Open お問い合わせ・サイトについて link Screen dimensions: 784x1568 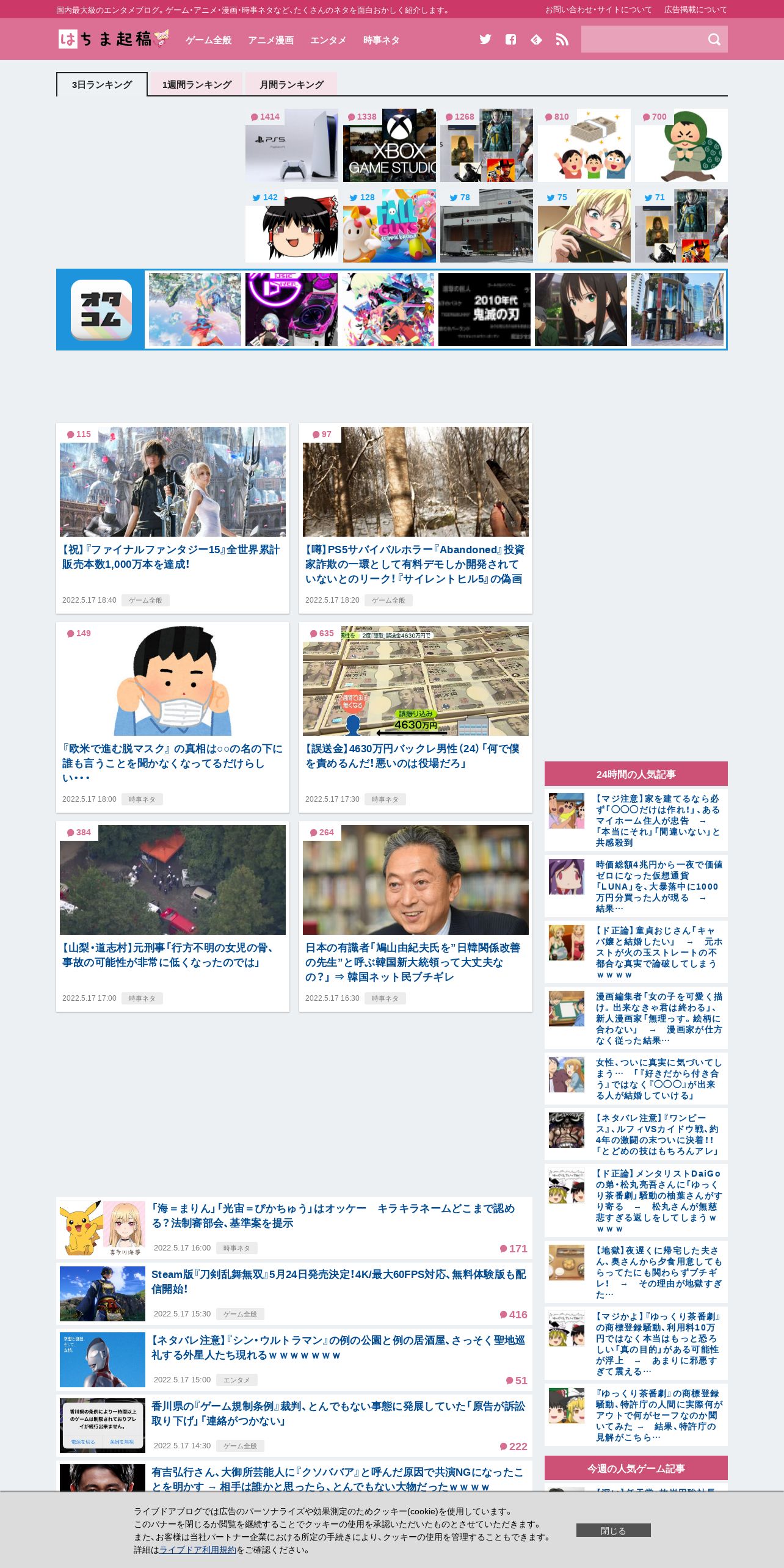pos(598,10)
